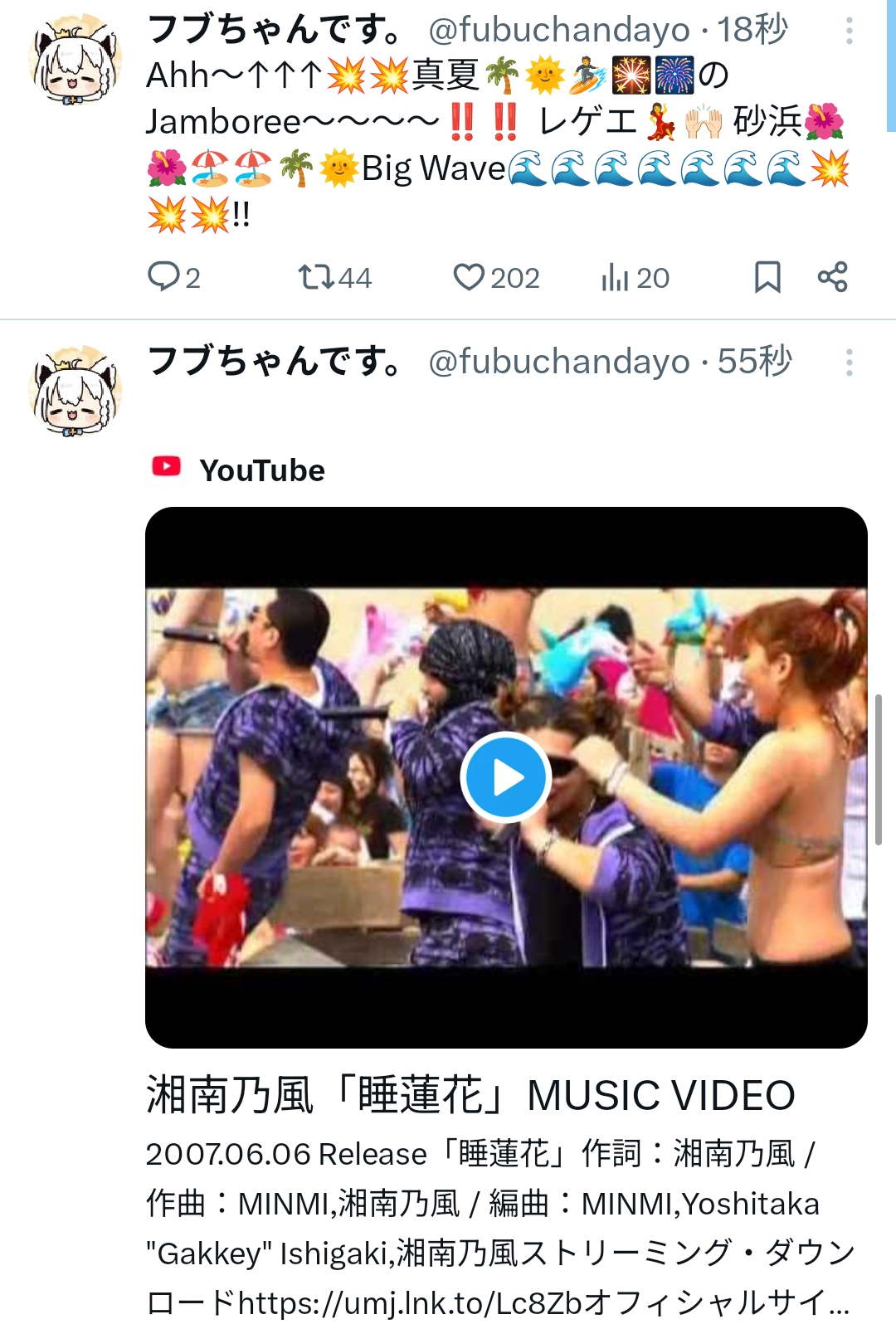Open overflow menu on the 55秒 tweet
This screenshot has width=896, height=1324.
point(849,363)
